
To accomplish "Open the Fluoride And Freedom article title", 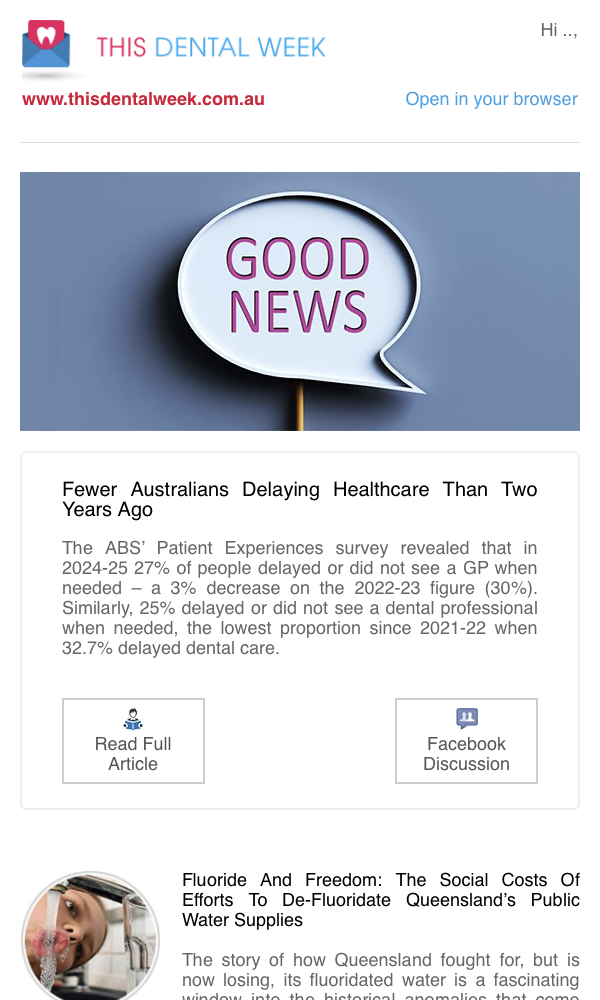I will tap(380, 899).
